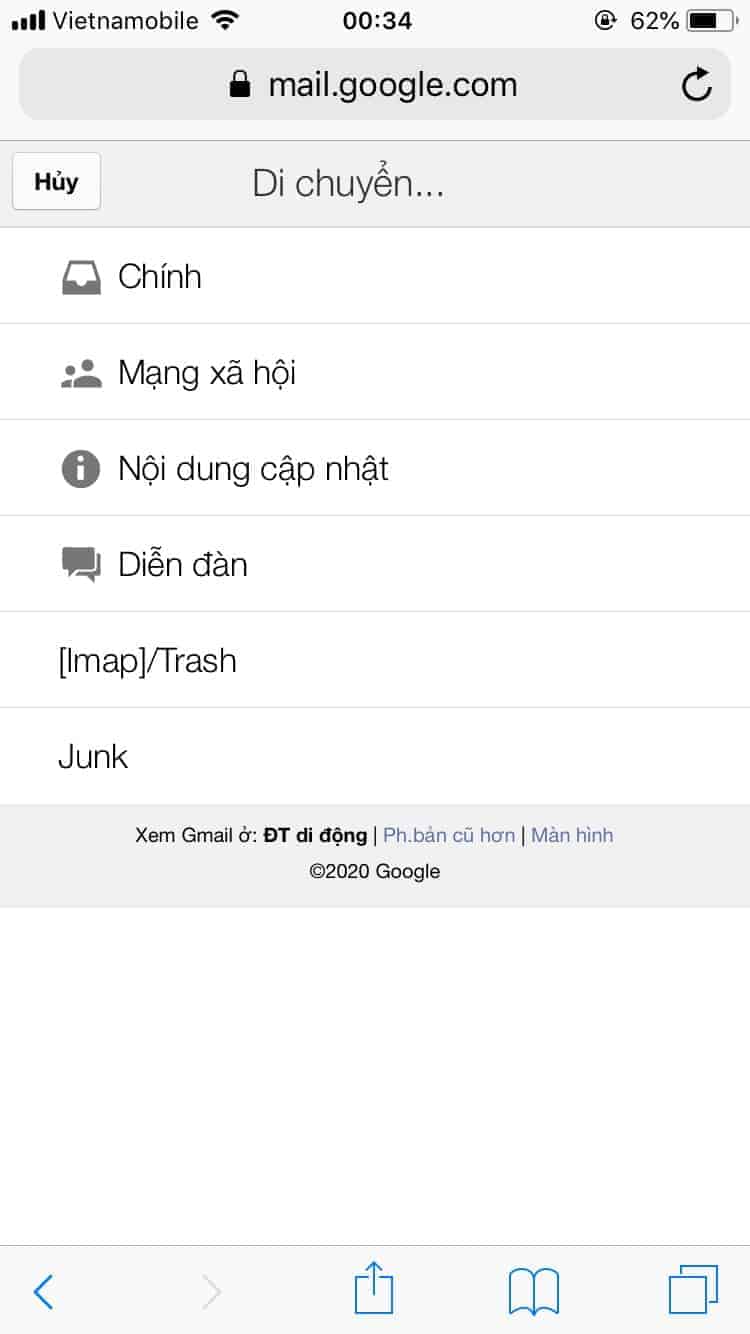Viewport: 750px width, 1334px height.
Task: Reload the page in Safari
Action: [697, 85]
